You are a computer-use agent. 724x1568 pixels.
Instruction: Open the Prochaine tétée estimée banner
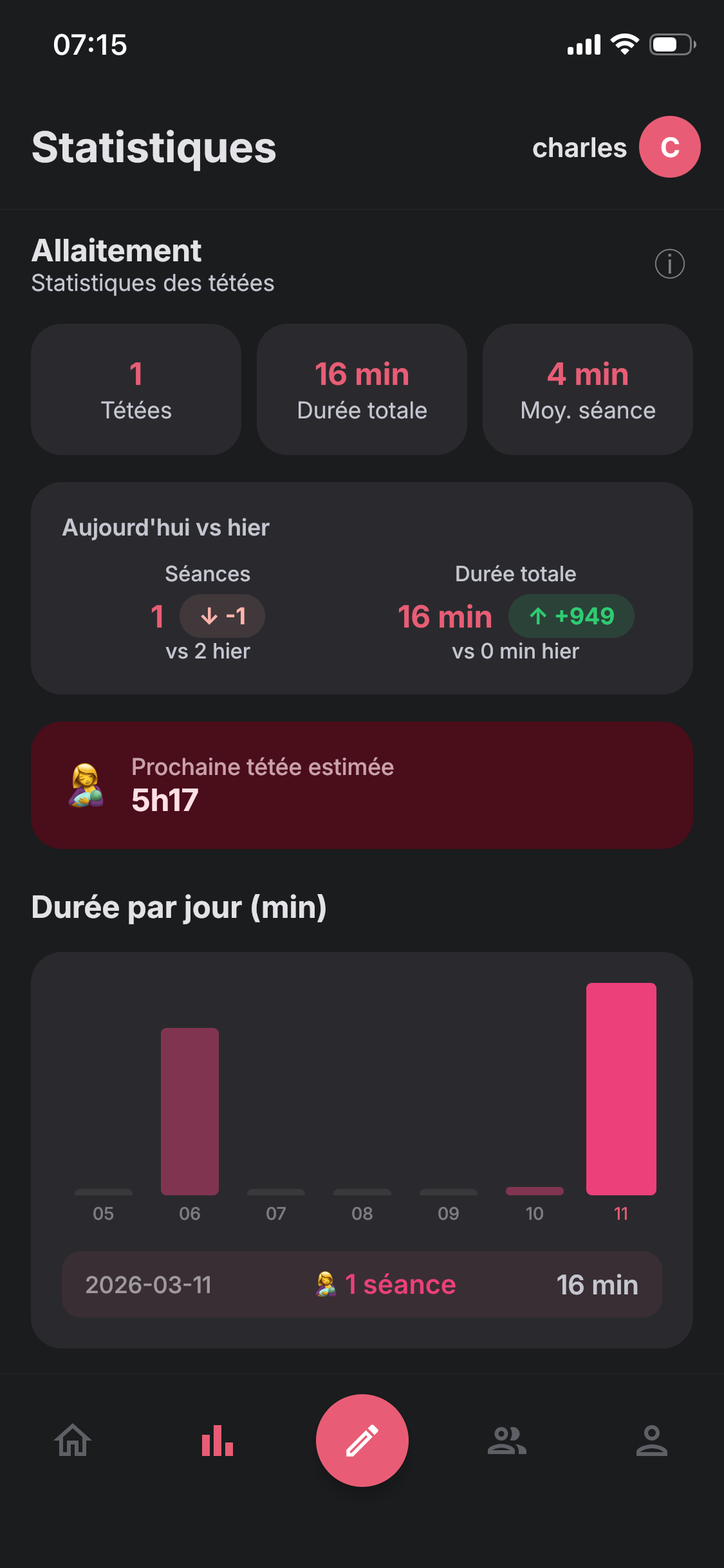362,785
